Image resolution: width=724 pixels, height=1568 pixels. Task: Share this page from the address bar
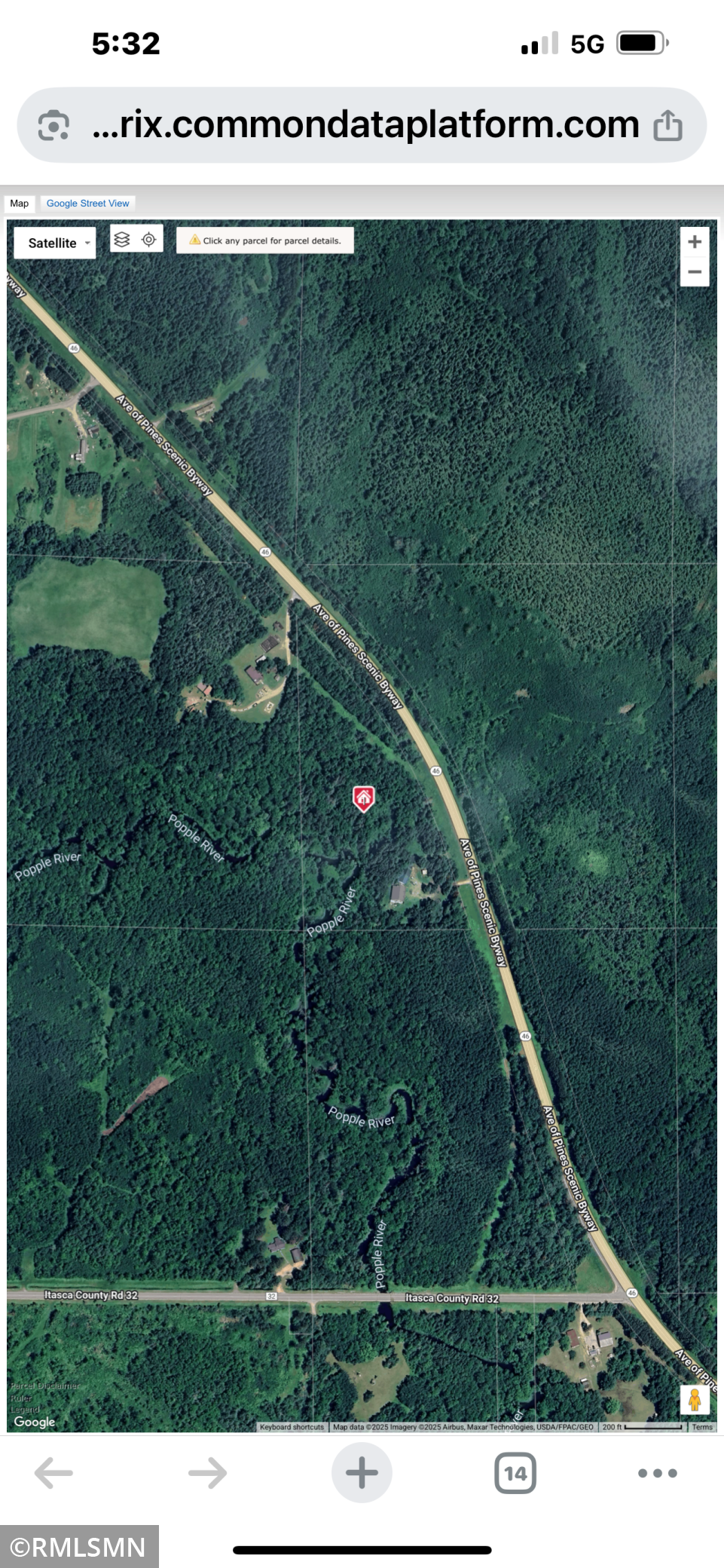(x=667, y=125)
